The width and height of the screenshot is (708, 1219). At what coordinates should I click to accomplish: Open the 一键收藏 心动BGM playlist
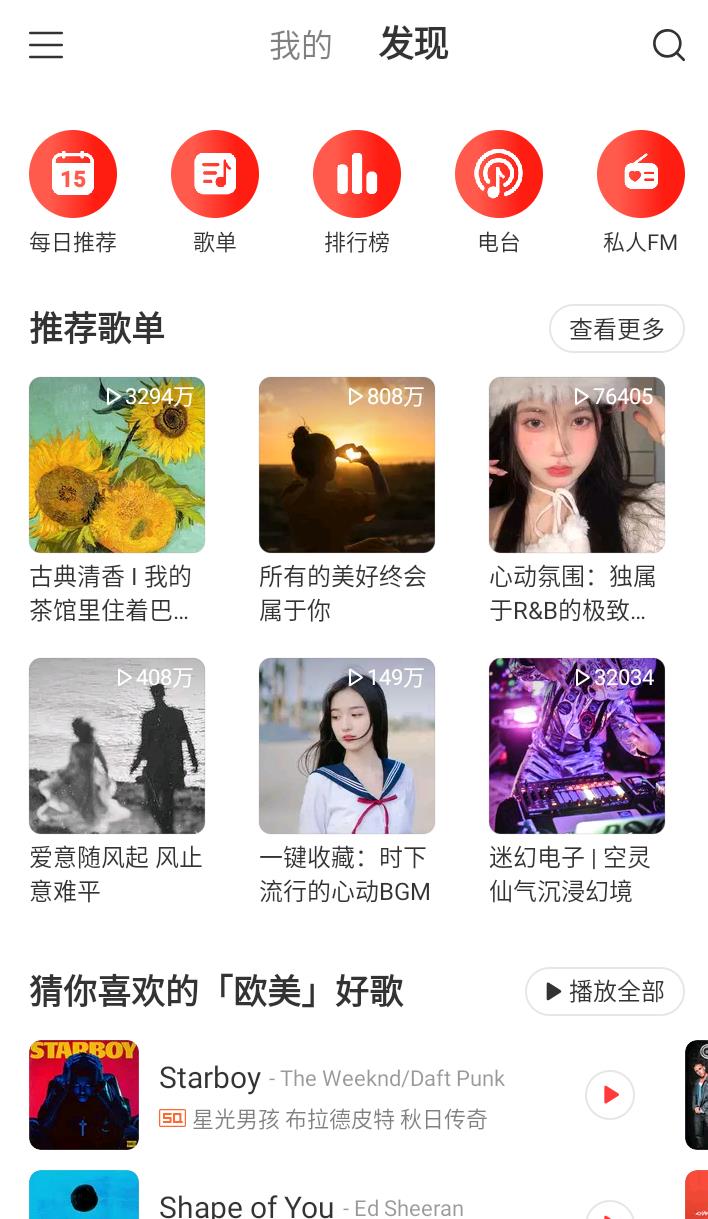(x=347, y=746)
